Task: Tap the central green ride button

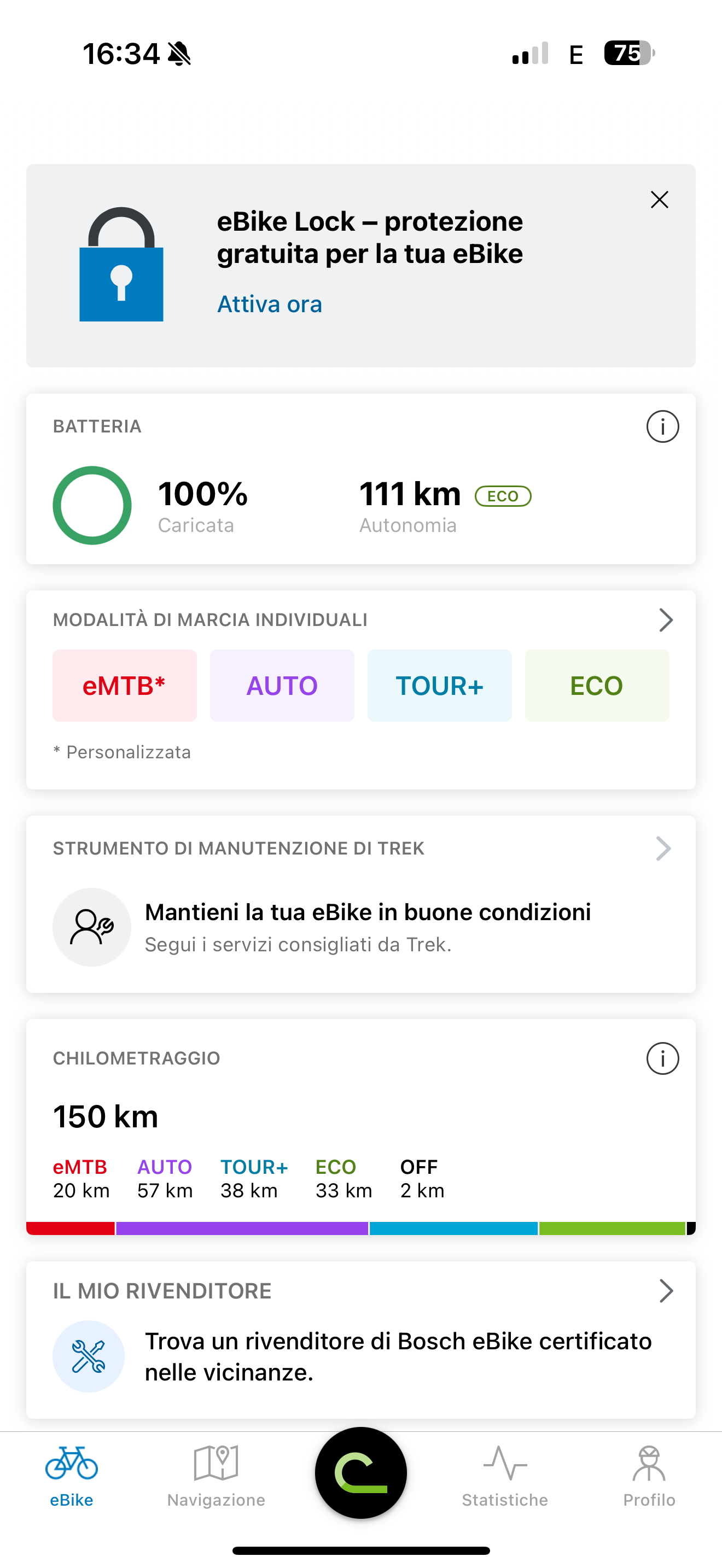Action: click(361, 1472)
